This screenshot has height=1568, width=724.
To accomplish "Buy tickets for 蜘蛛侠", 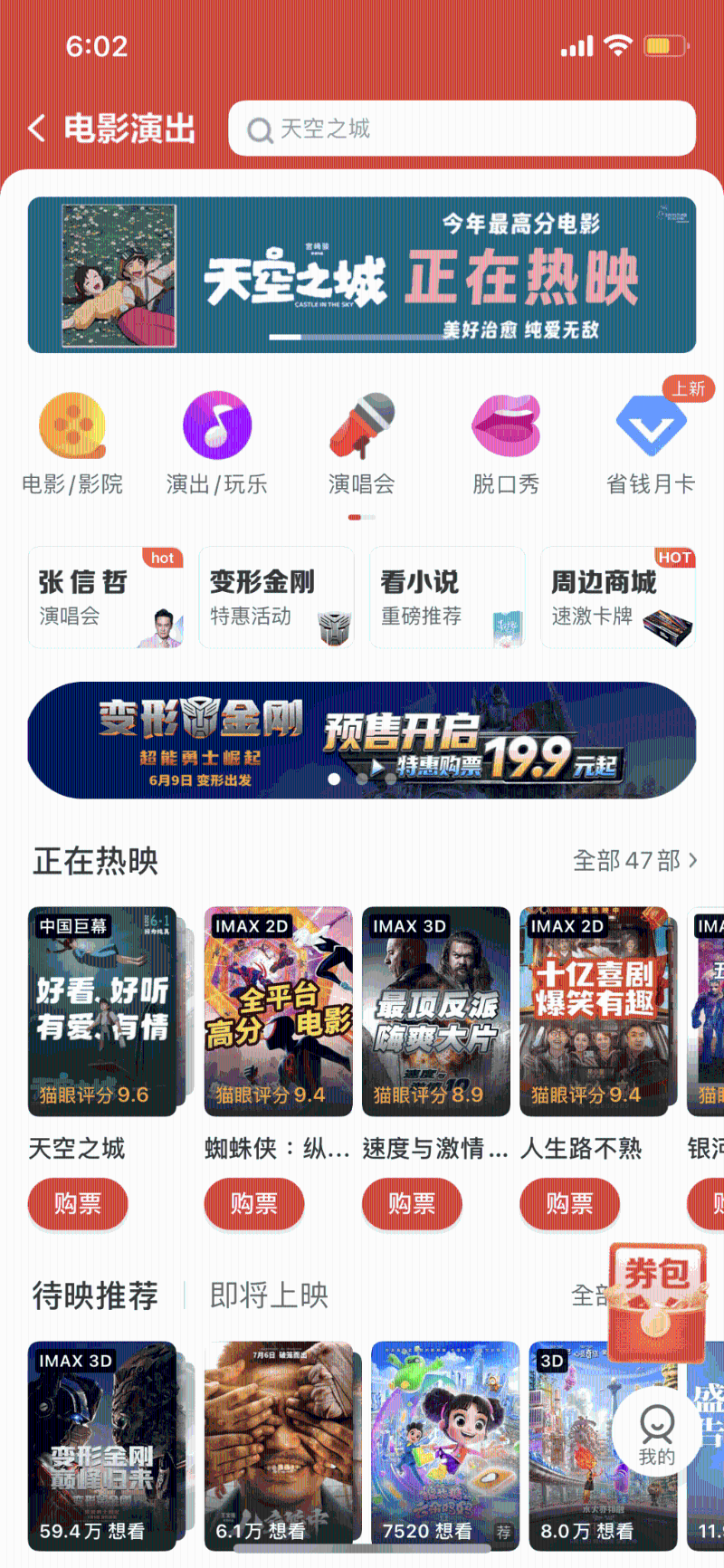I will point(254,1204).
